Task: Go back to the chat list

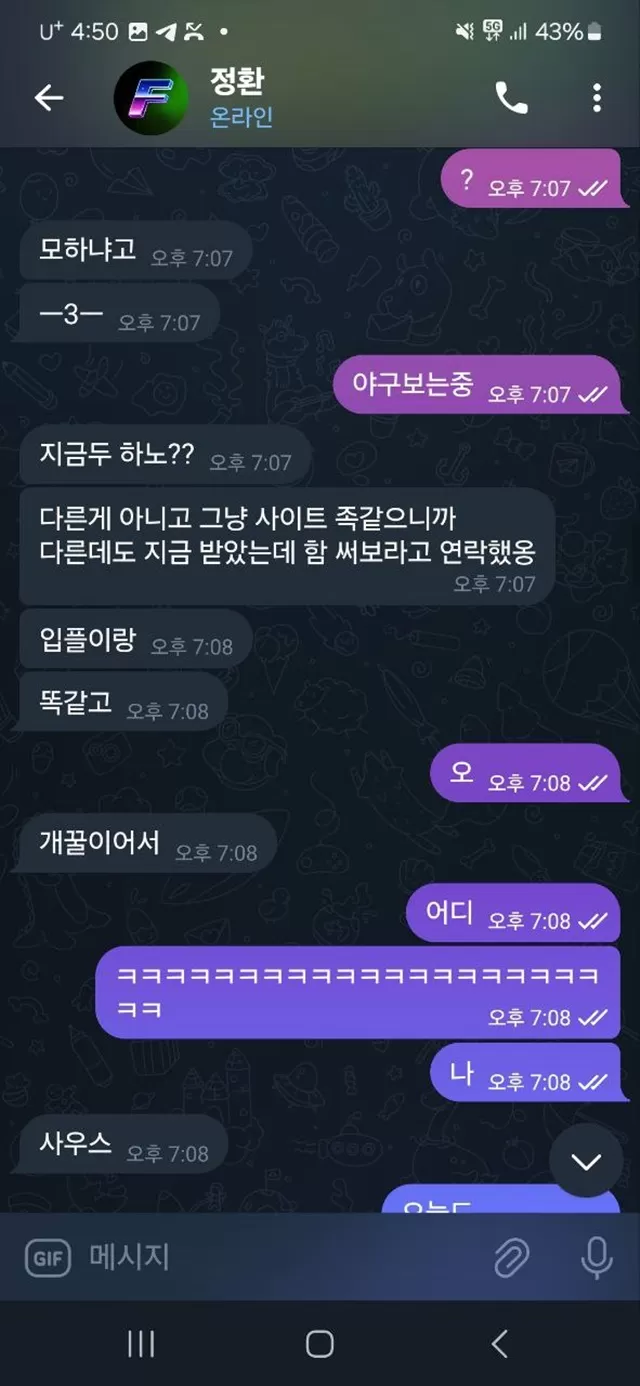Action: pyautogui.click(x=48, y=97)
